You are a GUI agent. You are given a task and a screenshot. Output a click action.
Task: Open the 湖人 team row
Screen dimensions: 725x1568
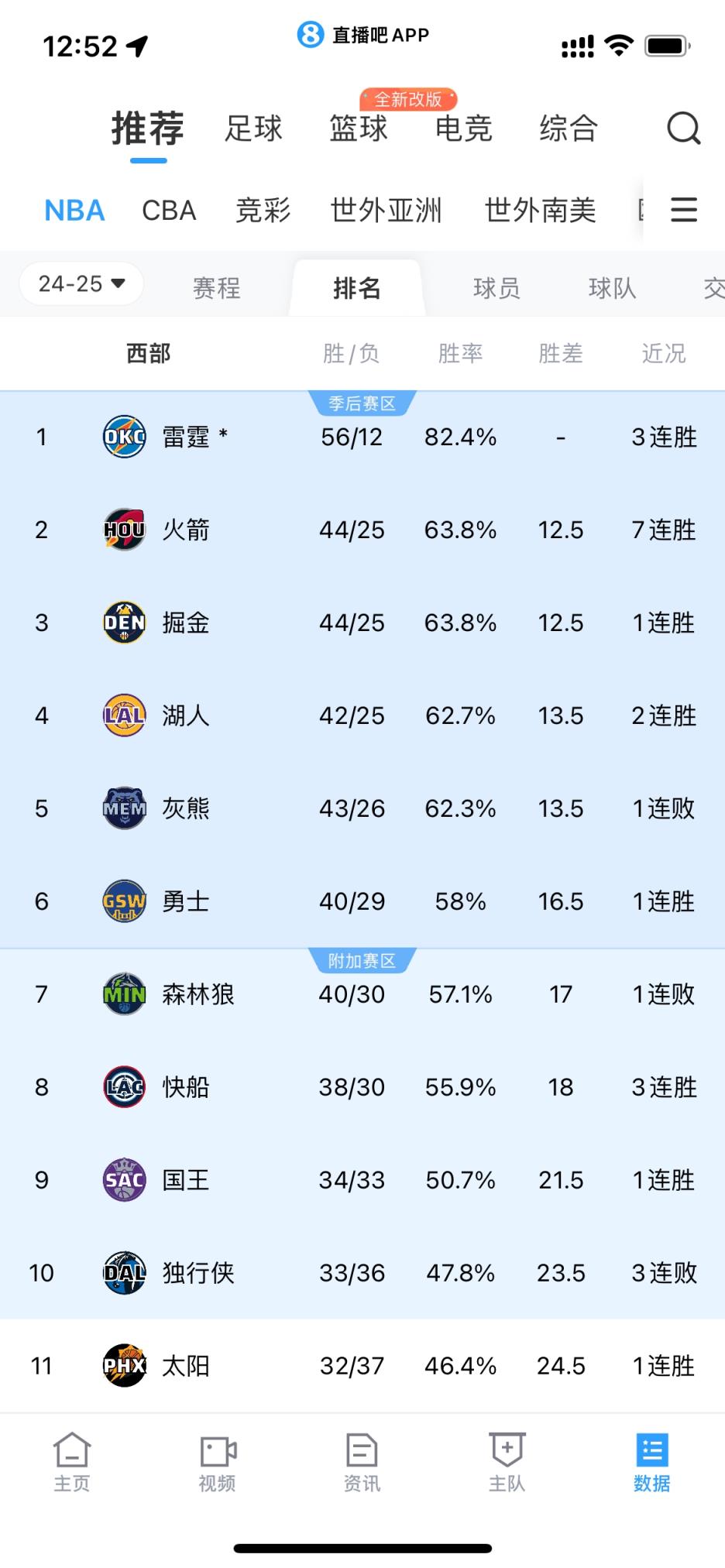point(362,715)
